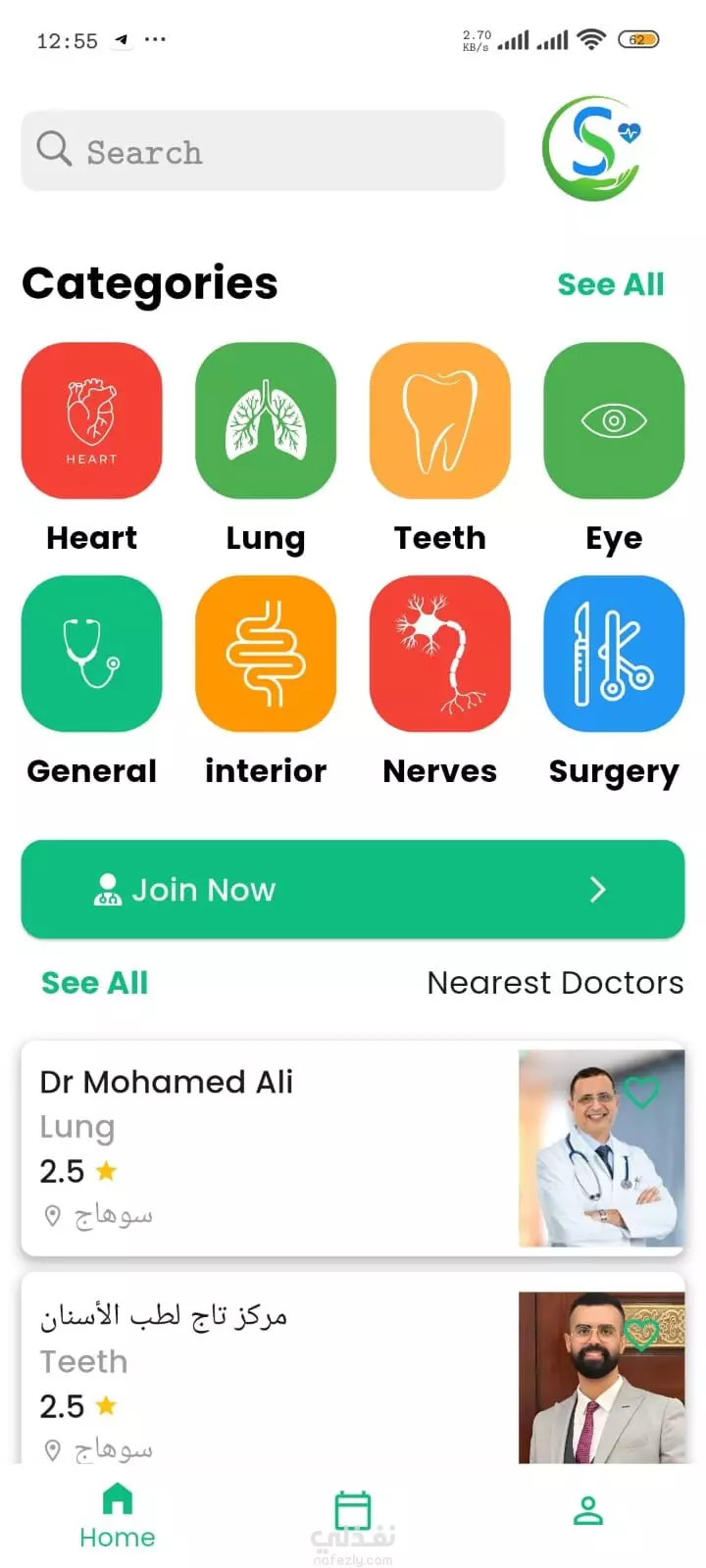The image size is (706, 1568).
Task: See all nearest doctors
Action: pyautogui.click(x=94, y=983)
